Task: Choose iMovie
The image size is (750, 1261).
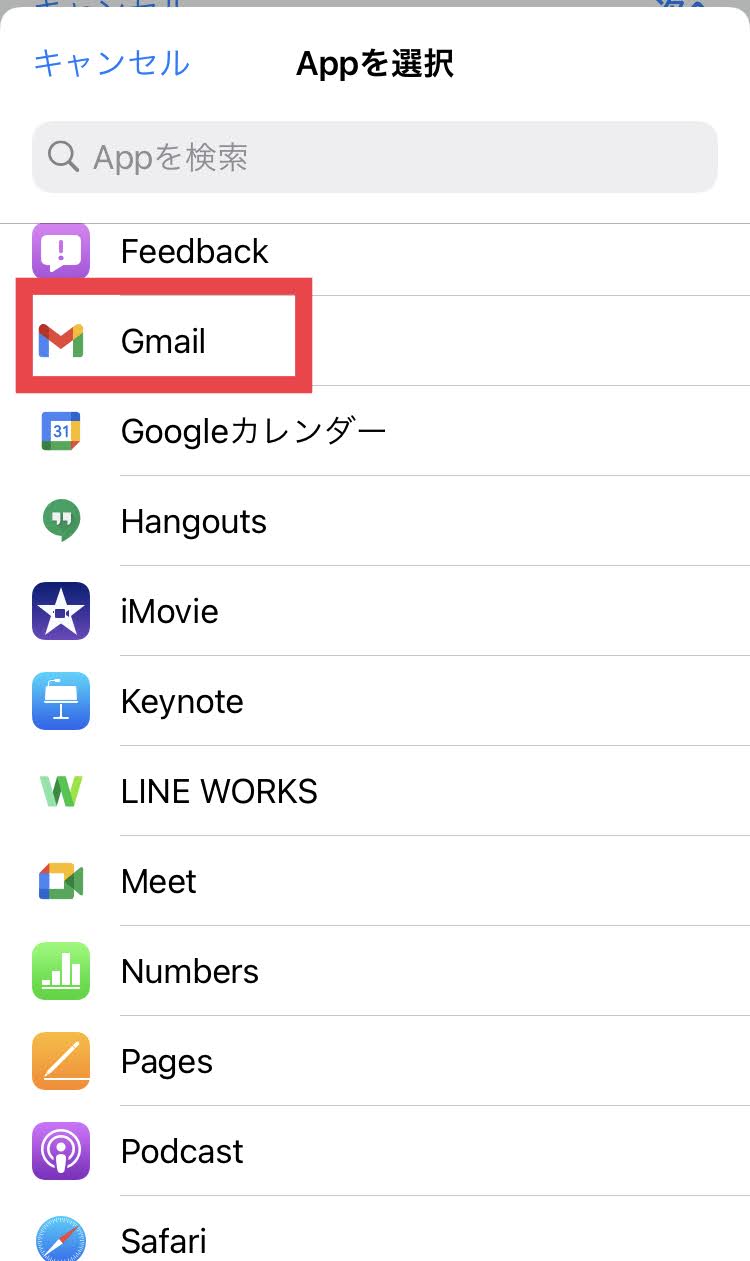Action: [x=170, y=611]
